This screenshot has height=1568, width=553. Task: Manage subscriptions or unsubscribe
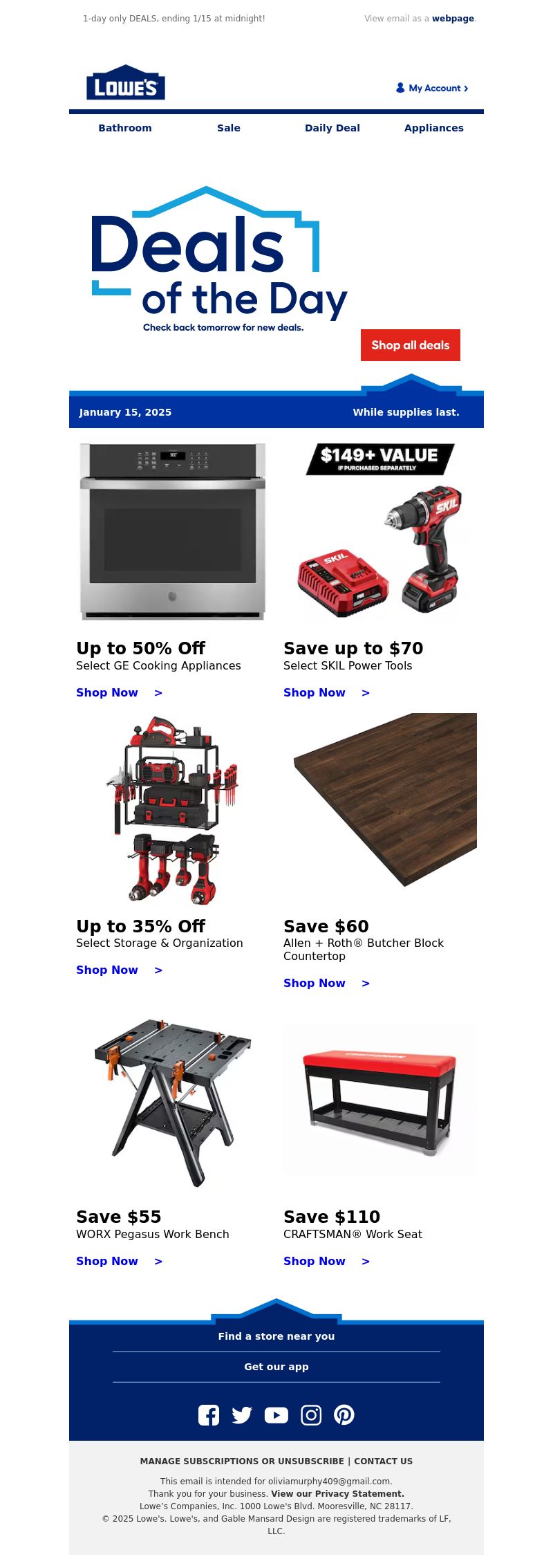[x=242, y=1461]
